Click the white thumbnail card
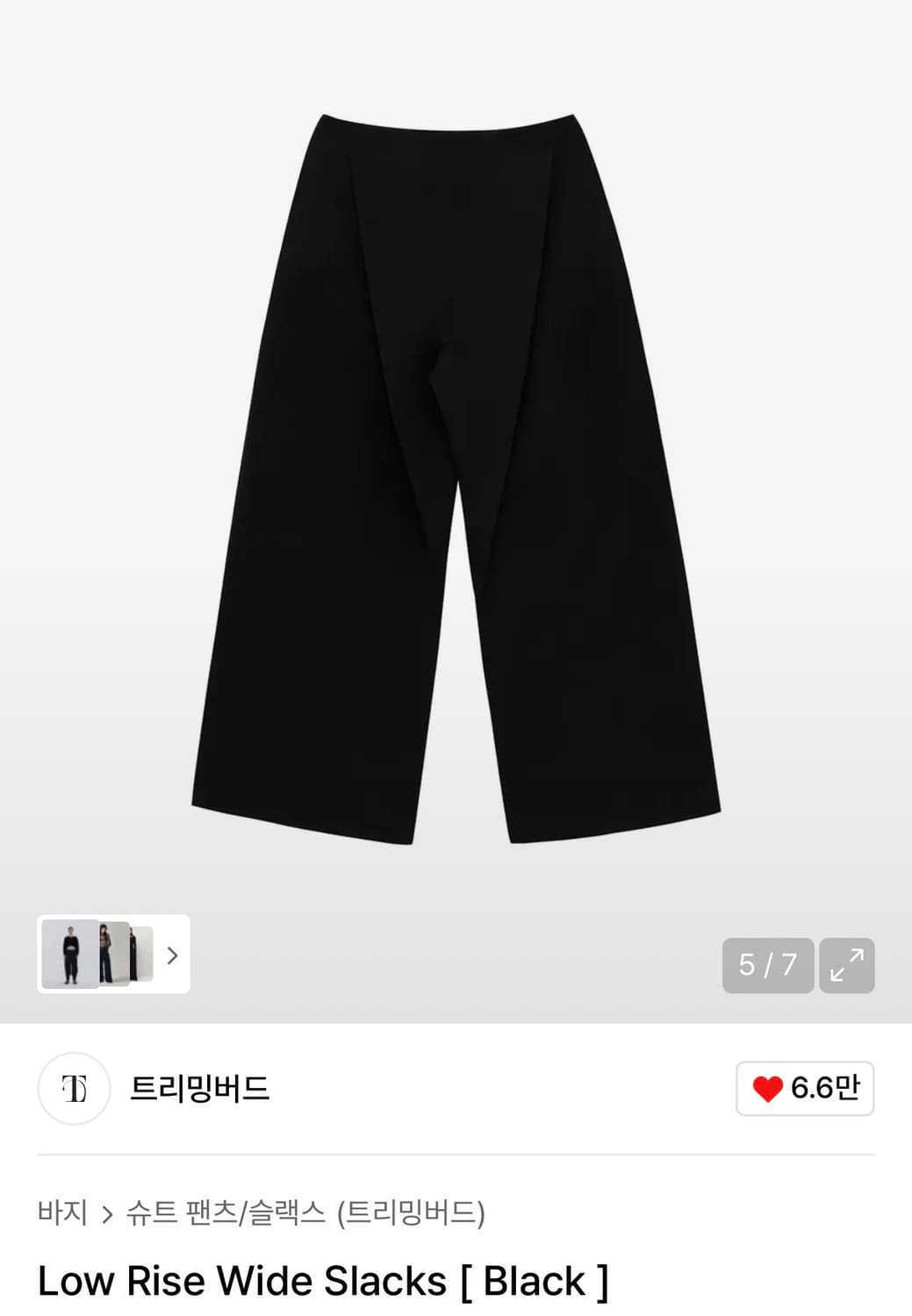The height and width of the screenshot is (1316, 912). 112,956
